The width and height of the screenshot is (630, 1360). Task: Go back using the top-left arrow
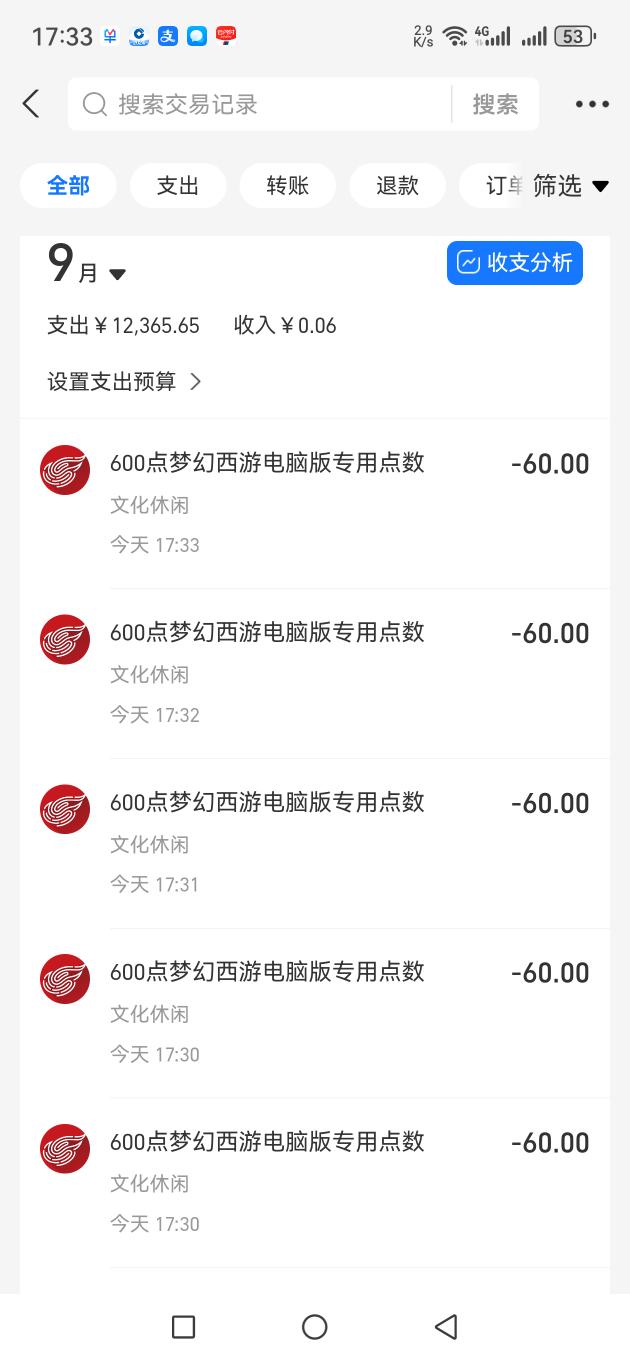pyautogui.click(x=31, y=104)
